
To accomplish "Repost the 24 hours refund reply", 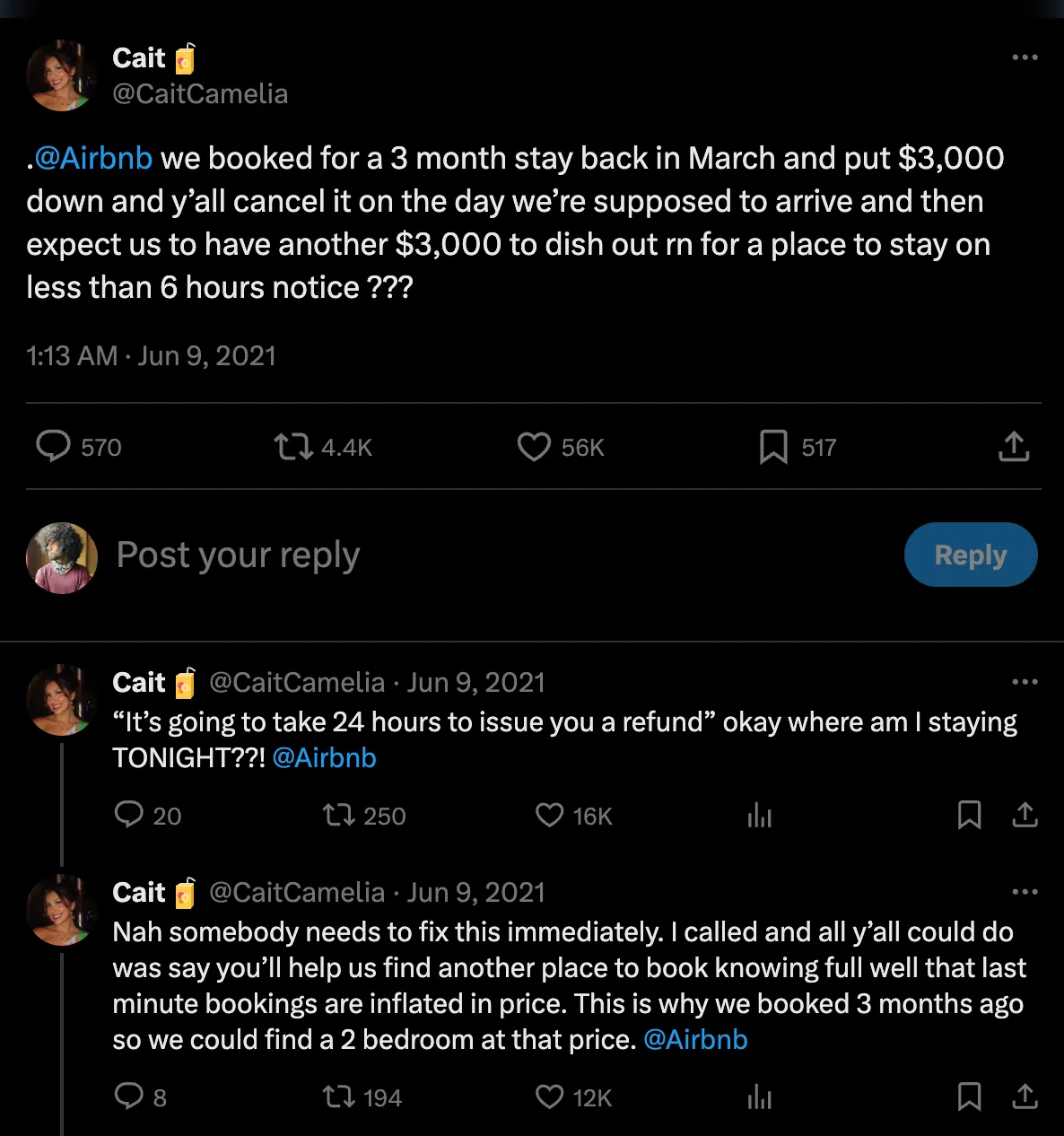I will (338, 815).
